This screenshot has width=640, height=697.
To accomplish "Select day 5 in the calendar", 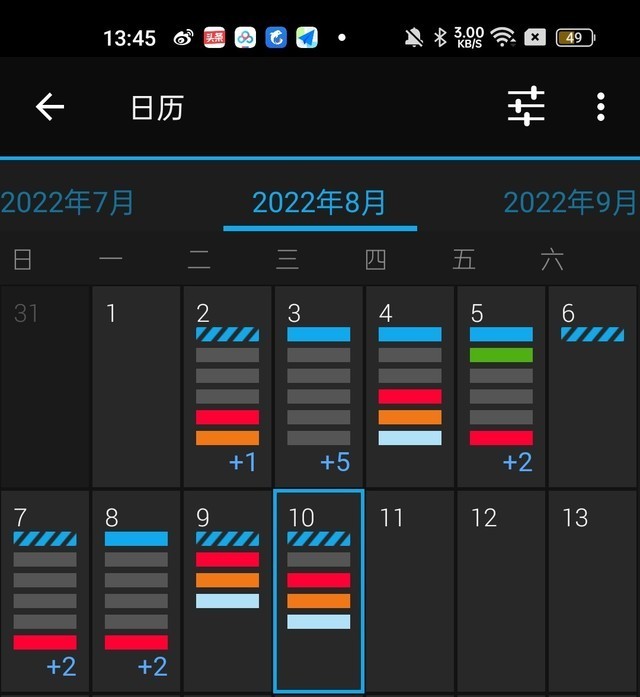I will tap(501, 387).
